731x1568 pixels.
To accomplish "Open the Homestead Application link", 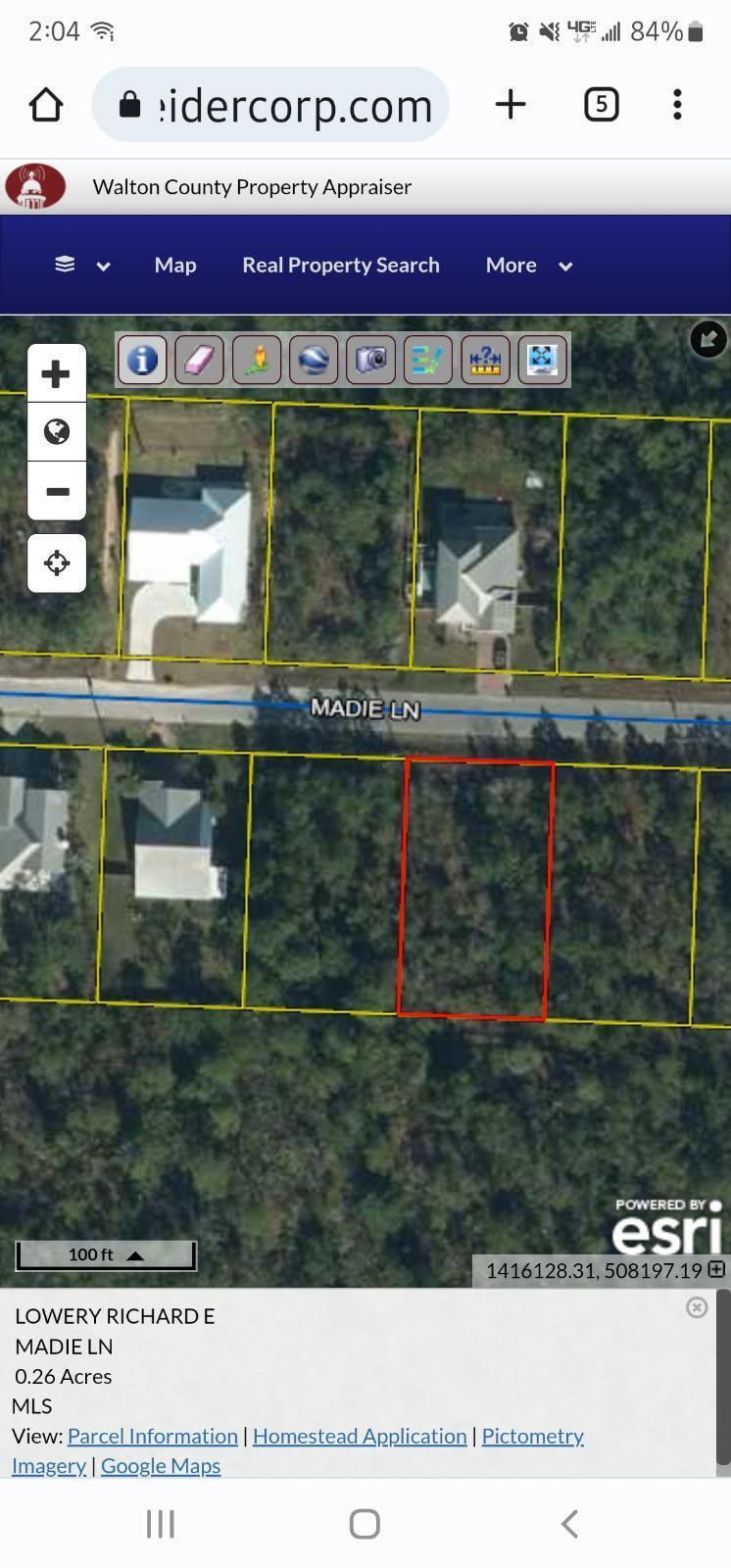I will 360,1436.
